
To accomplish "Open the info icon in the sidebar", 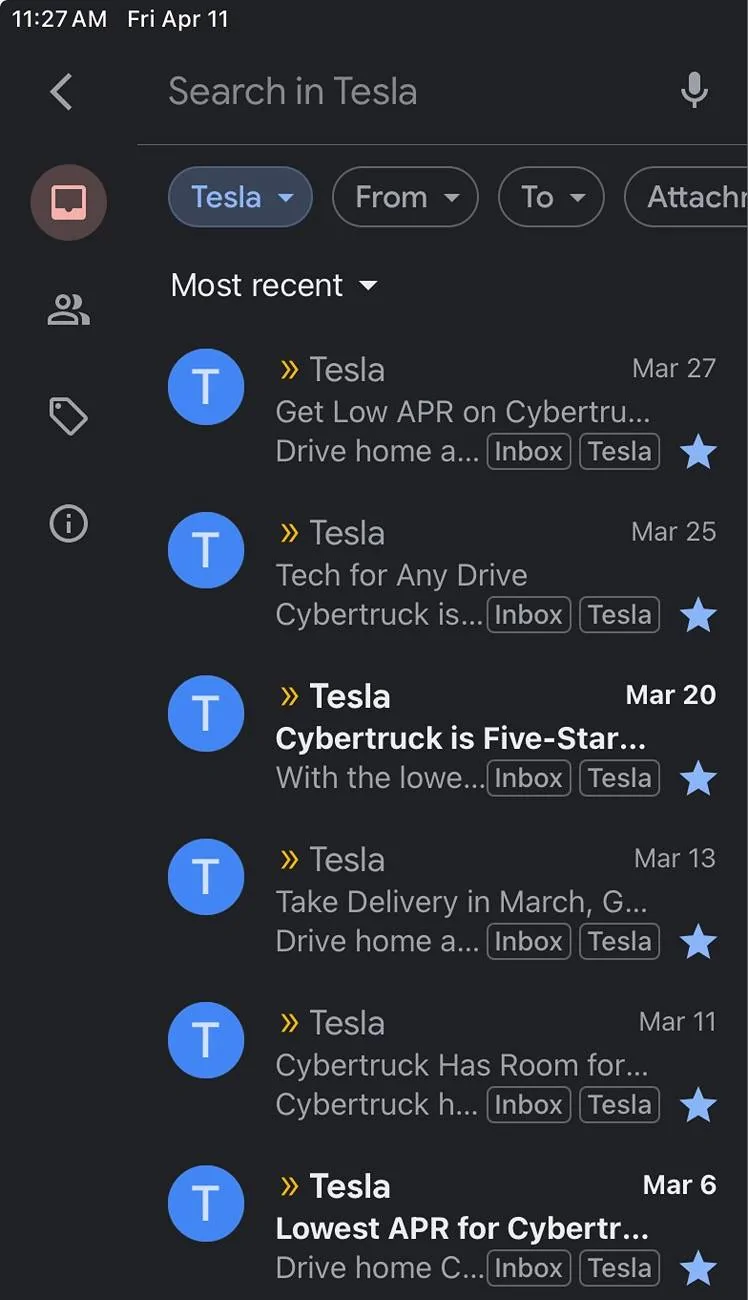I will 68,523.
